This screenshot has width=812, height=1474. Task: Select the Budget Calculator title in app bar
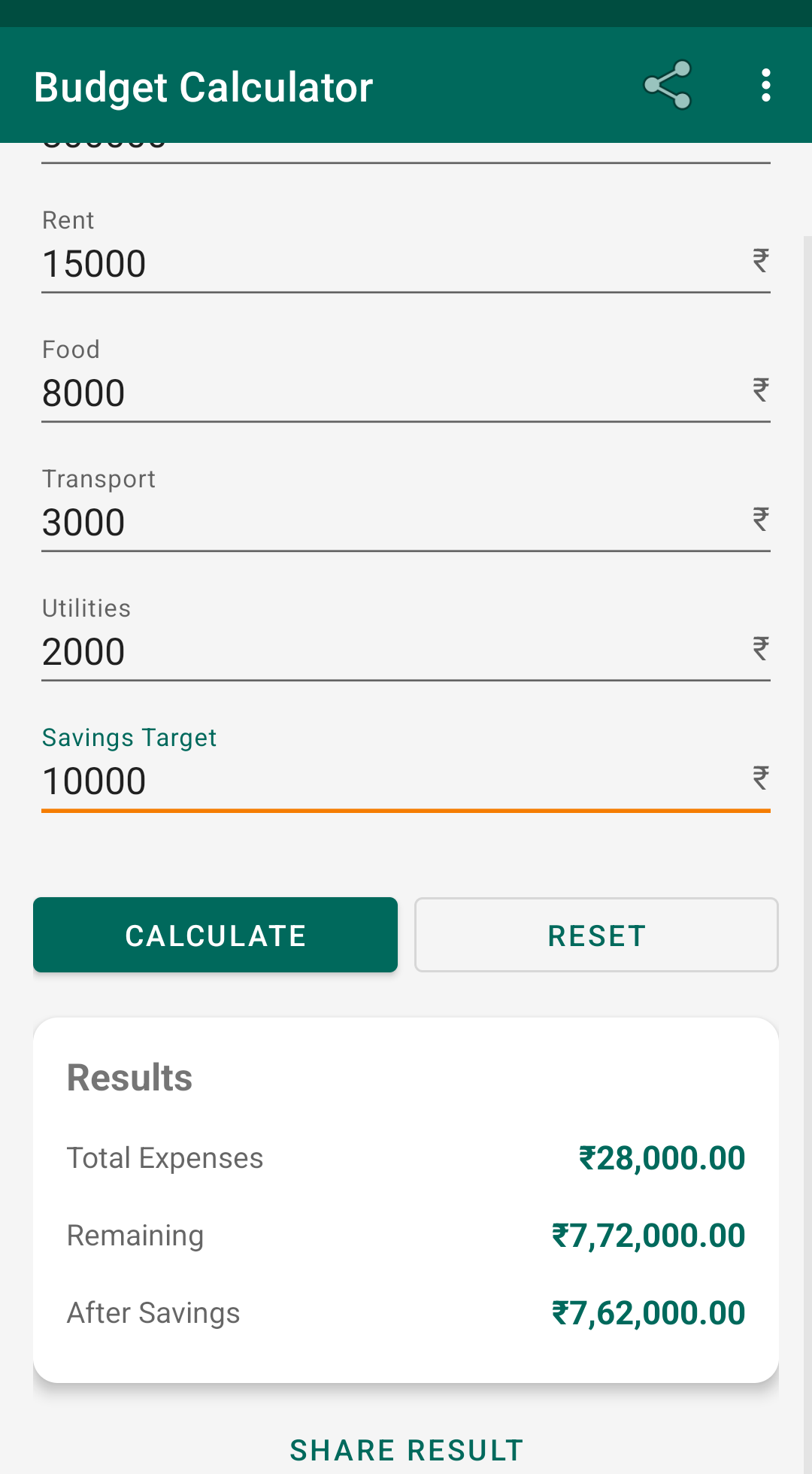click(203, 86)
